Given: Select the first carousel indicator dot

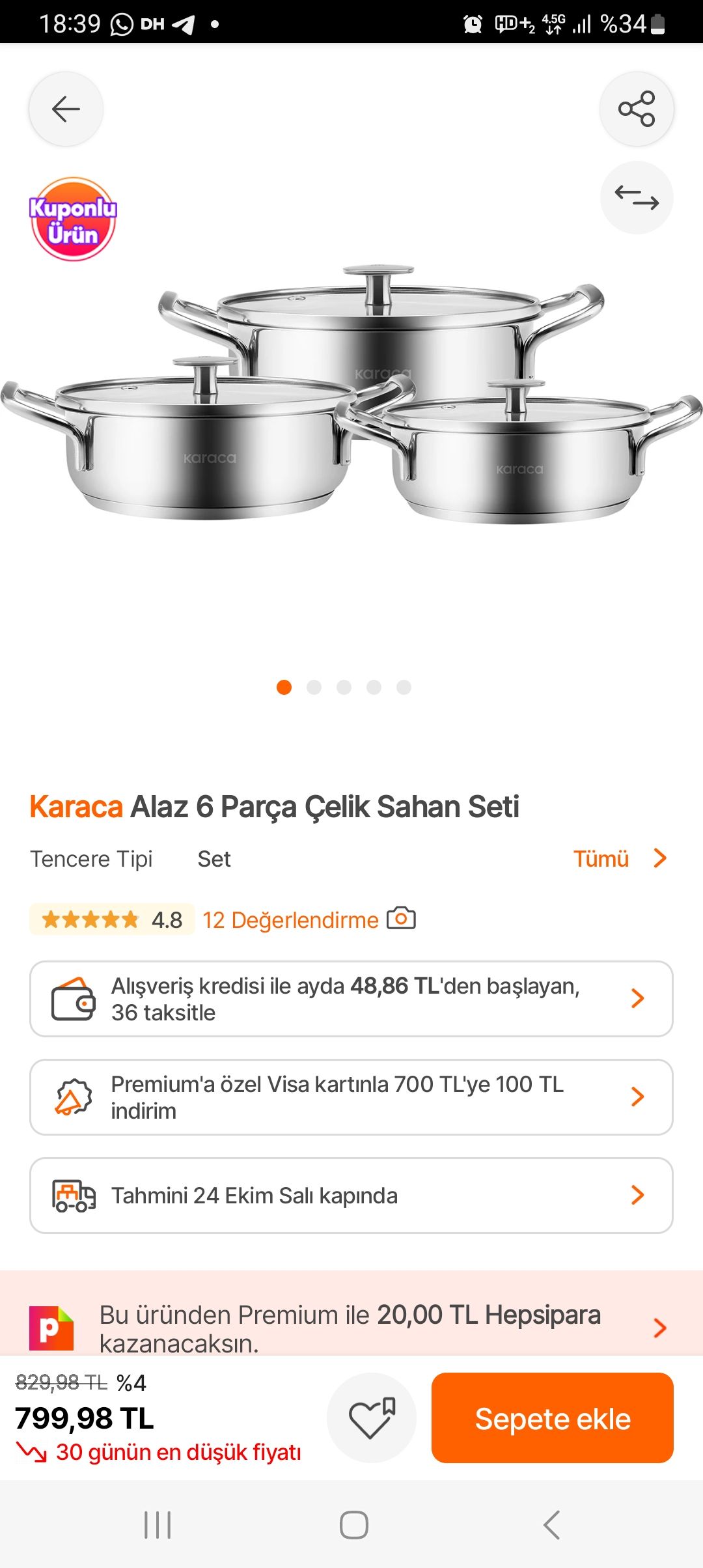Looking at the screenshot, I should click(283, 686).
